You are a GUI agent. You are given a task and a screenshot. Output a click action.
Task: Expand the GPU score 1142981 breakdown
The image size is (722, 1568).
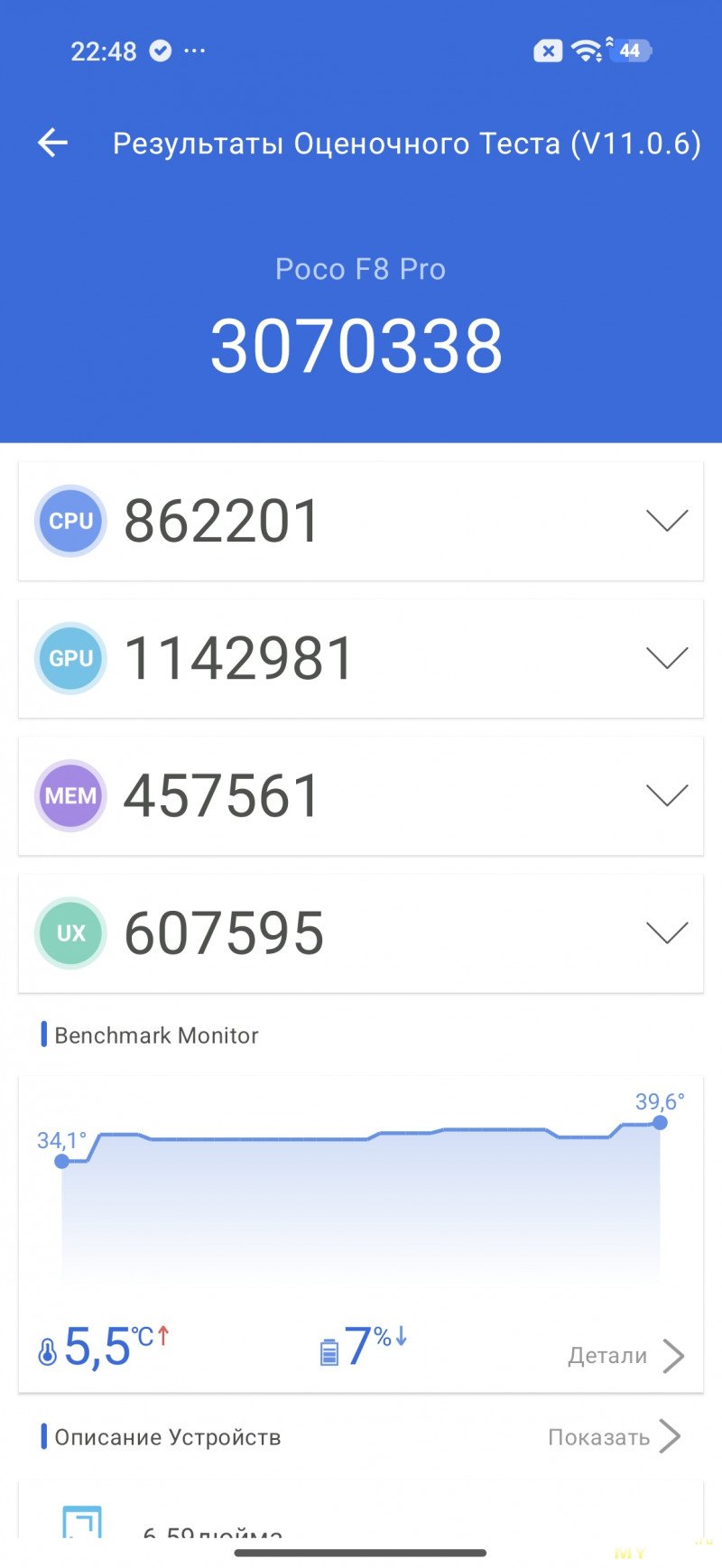click(x=667, y=658)
